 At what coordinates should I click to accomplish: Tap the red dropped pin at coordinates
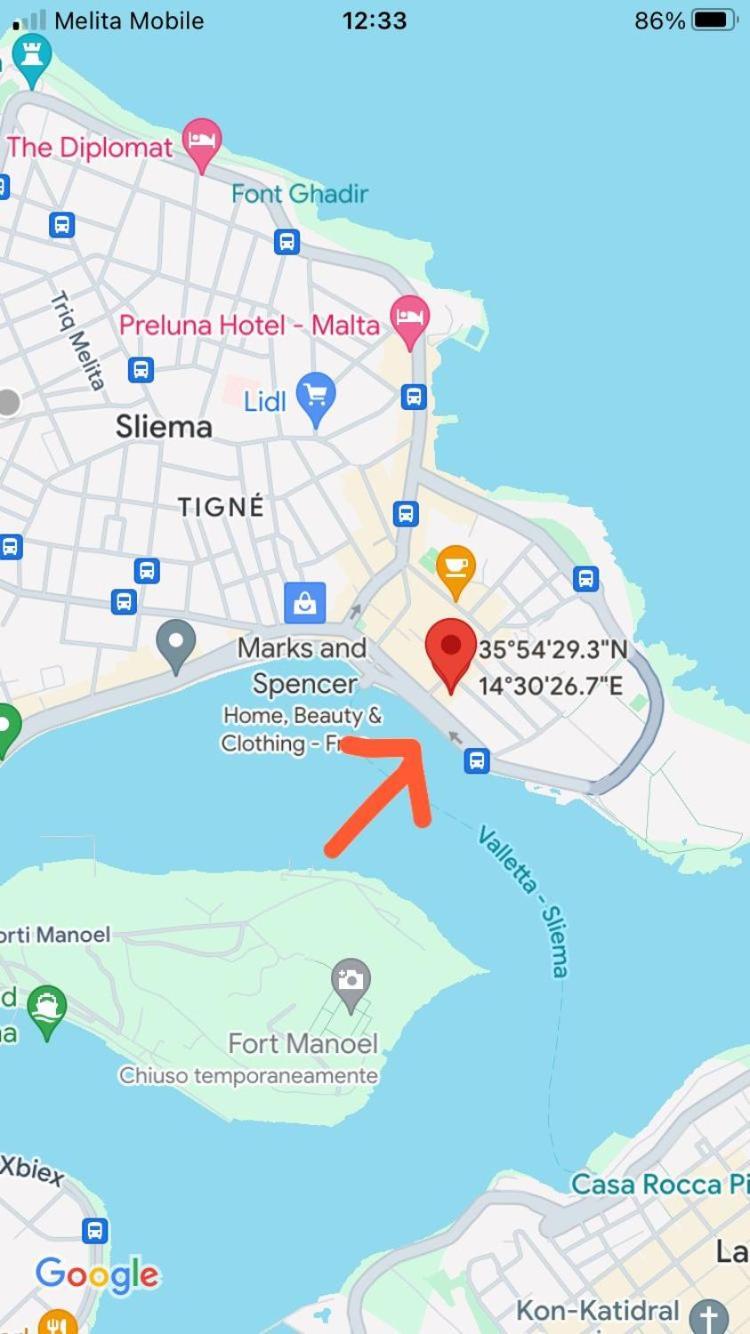[451, 649]
